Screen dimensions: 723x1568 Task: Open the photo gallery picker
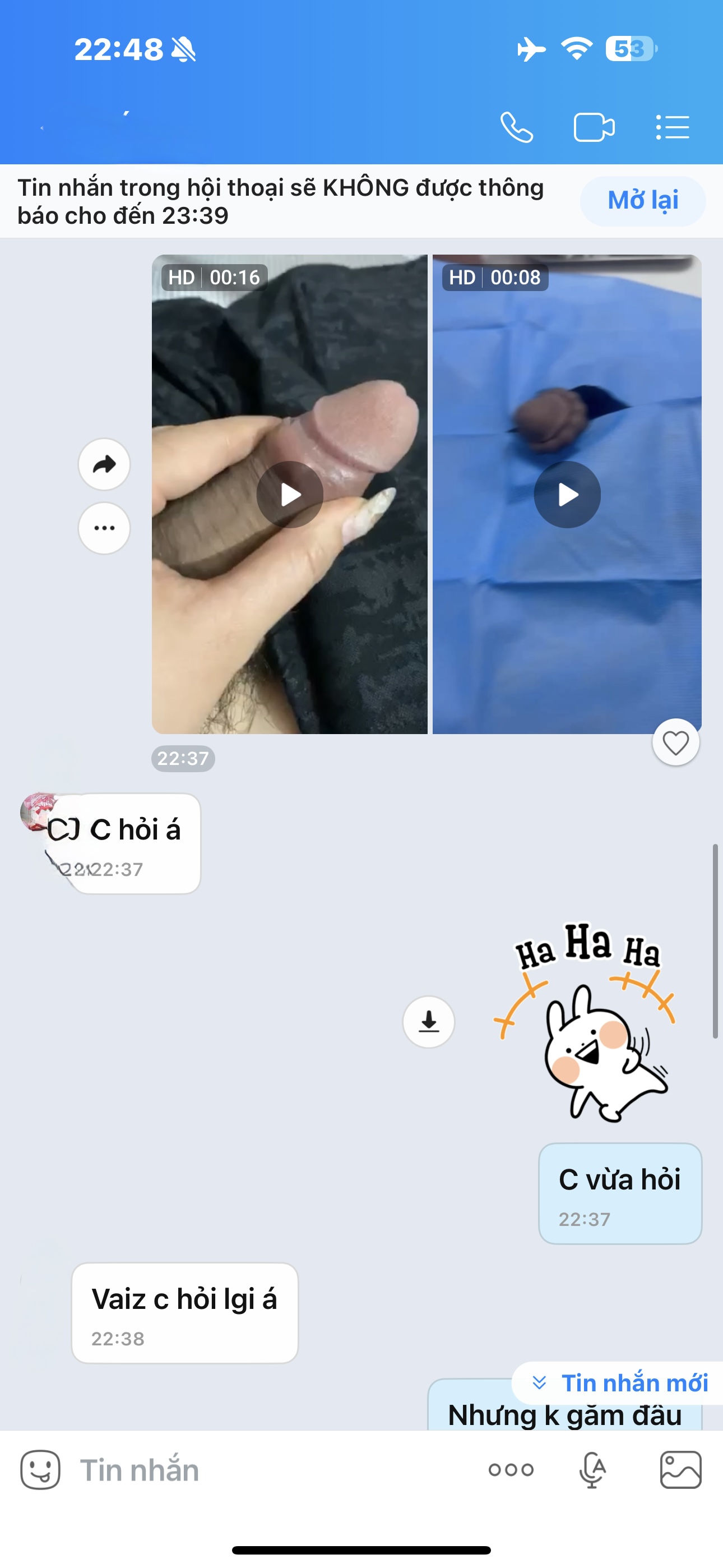[680, 1469]
